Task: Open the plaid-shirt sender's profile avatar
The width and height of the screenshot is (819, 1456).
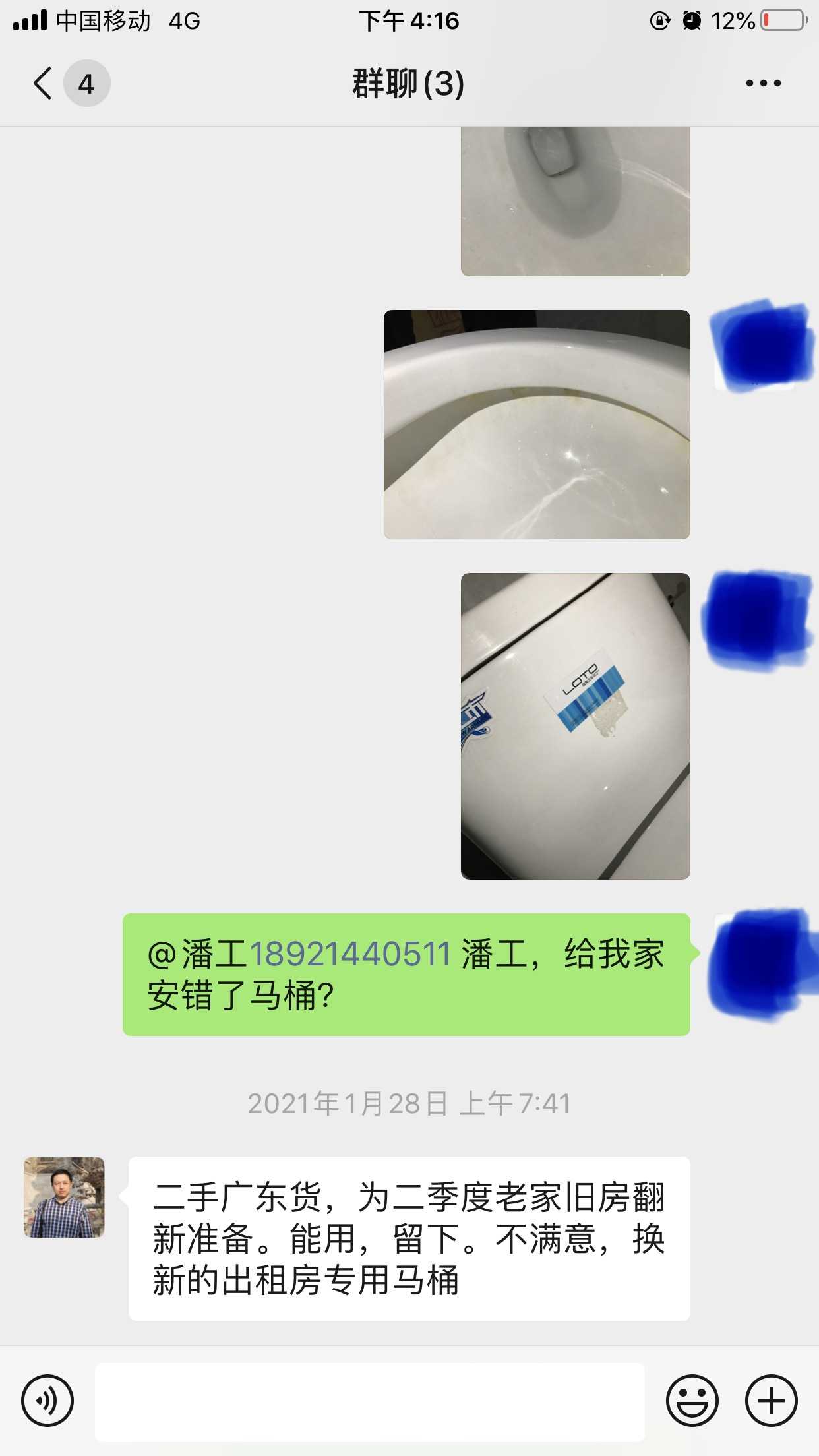Action: tap(64, 1197)
